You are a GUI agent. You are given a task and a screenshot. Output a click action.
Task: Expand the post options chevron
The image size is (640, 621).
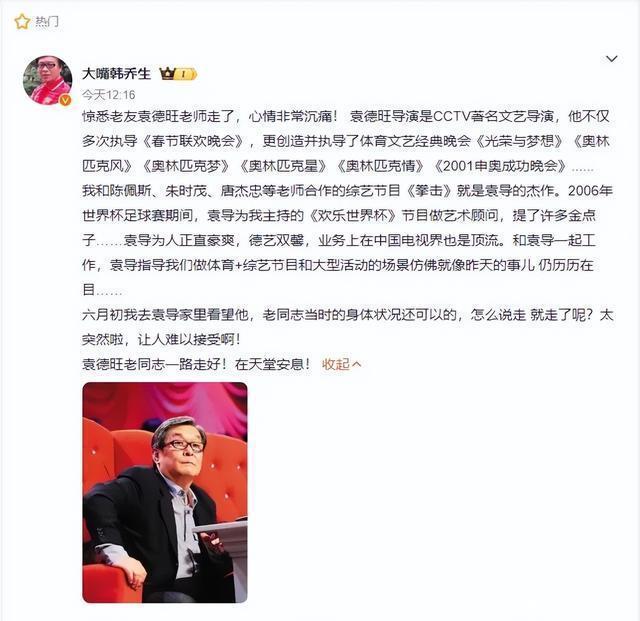[612, 60]
